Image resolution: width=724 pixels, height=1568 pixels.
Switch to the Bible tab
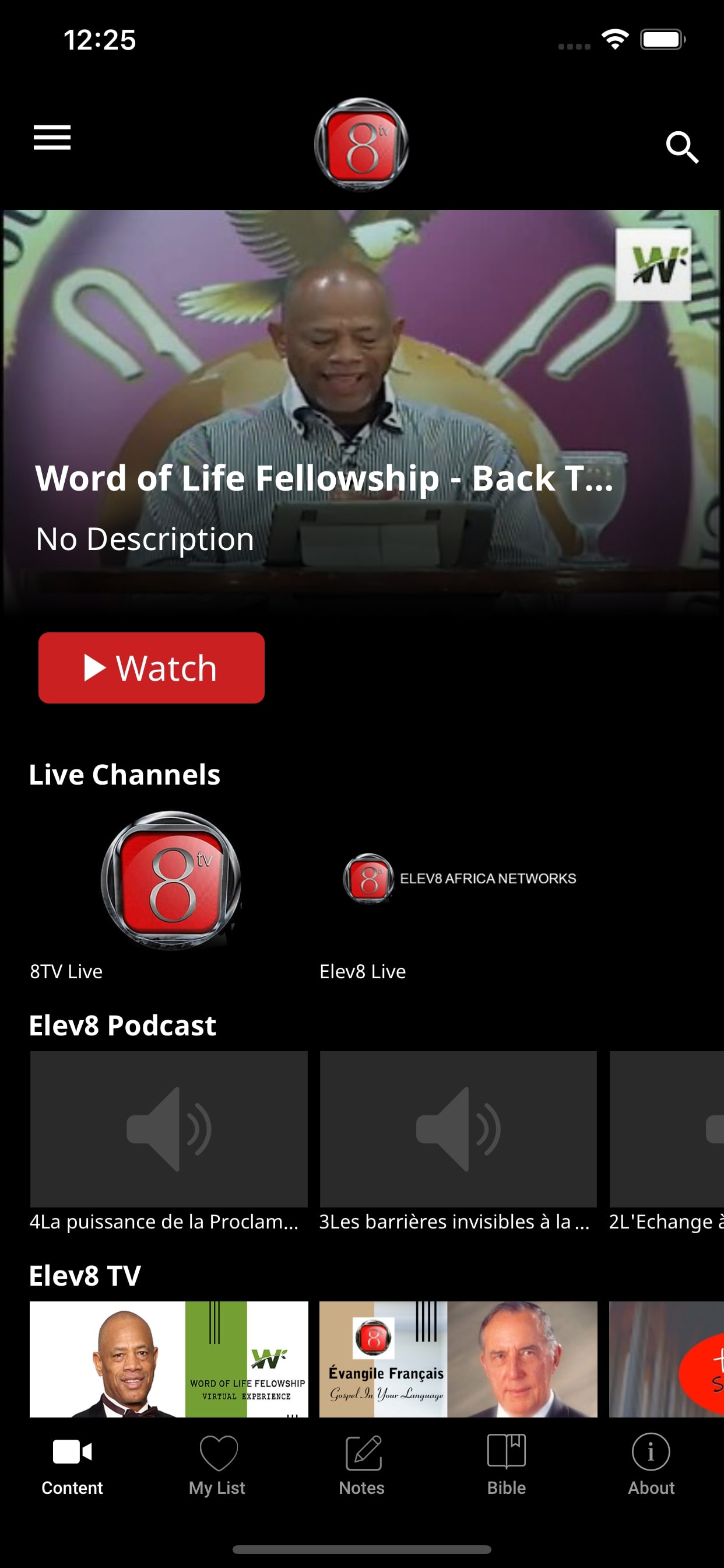pyautogui.click(x=506, y=1466)
